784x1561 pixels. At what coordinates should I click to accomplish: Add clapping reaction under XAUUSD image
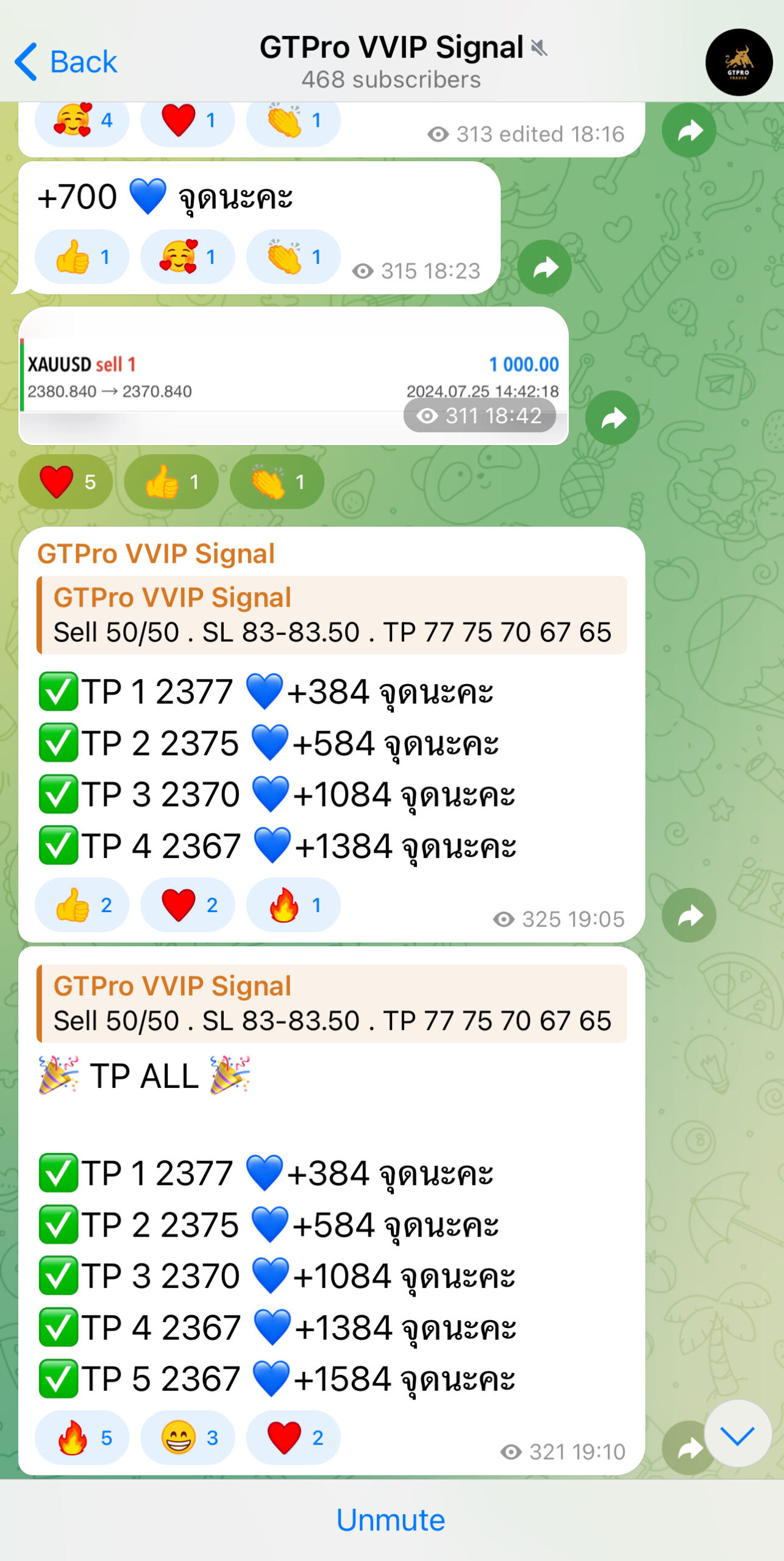pos(277,482)
